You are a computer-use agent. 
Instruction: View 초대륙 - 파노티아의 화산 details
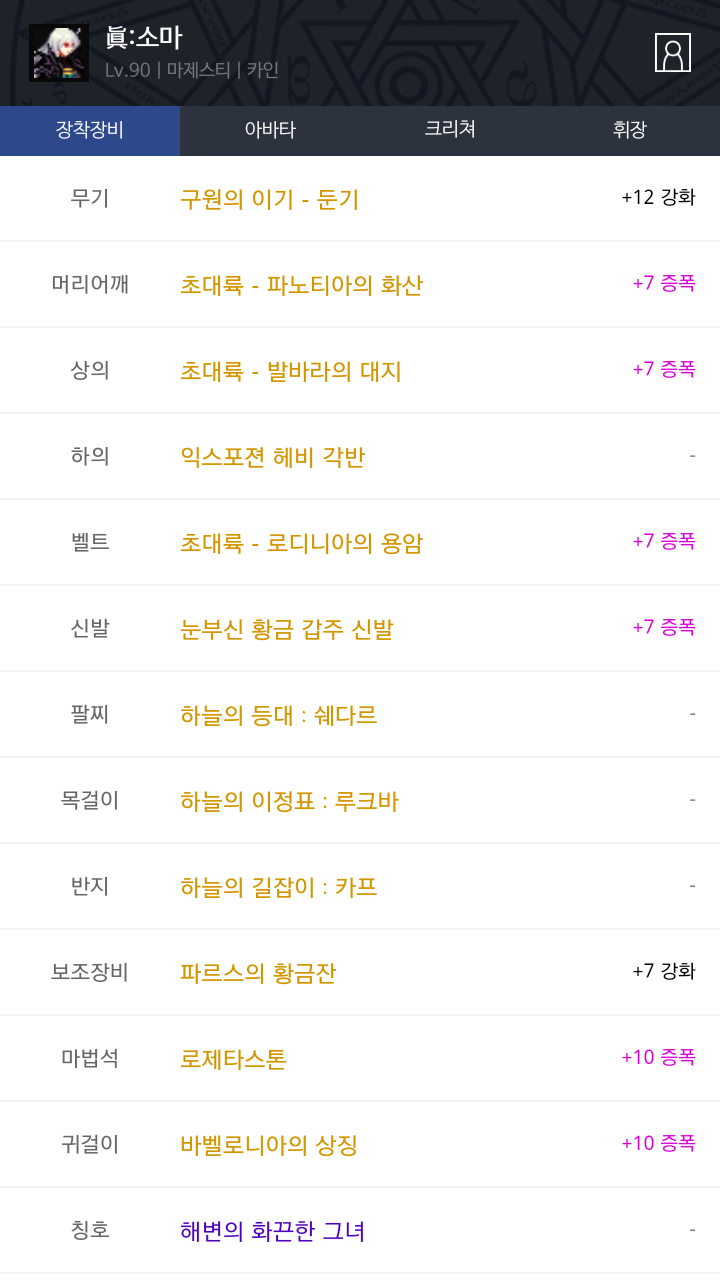[301, 285]
